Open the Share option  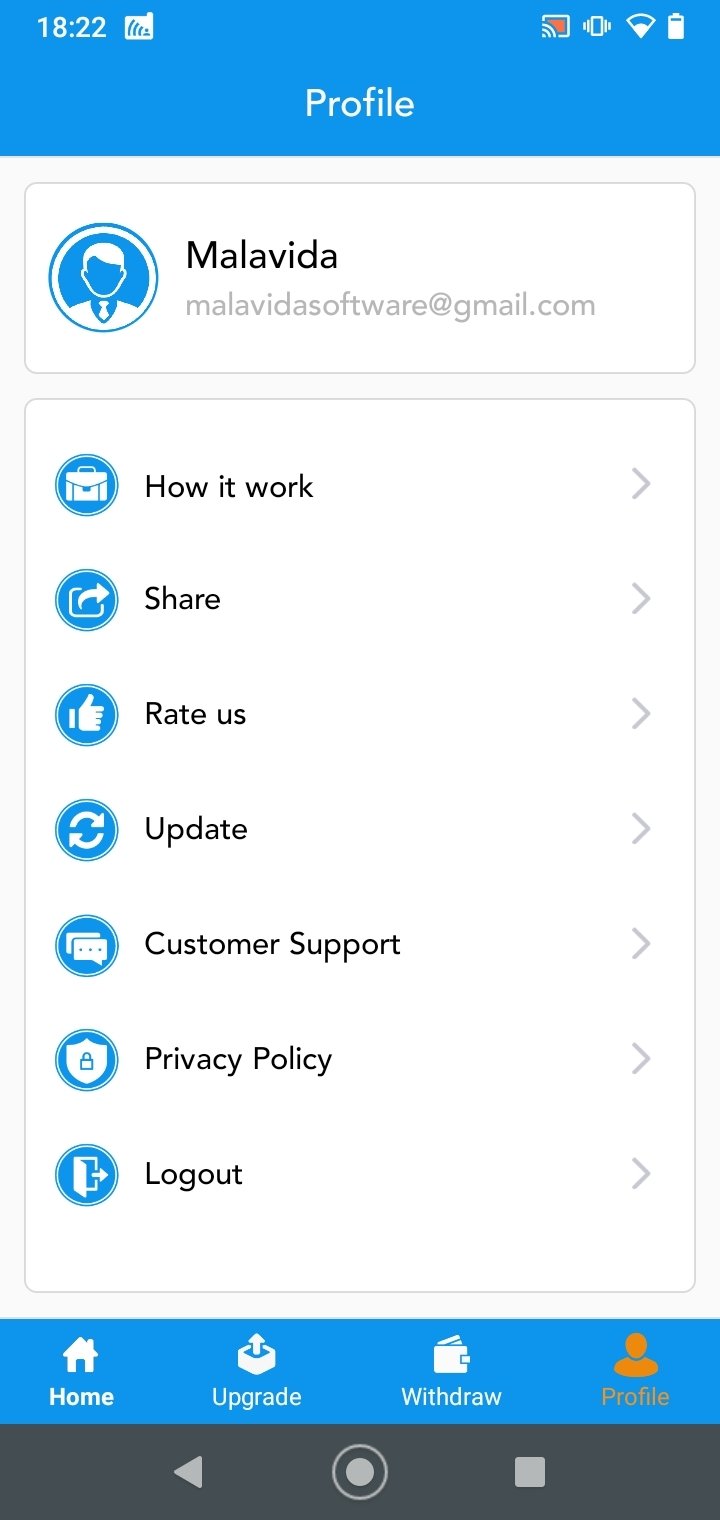[359, 600]
